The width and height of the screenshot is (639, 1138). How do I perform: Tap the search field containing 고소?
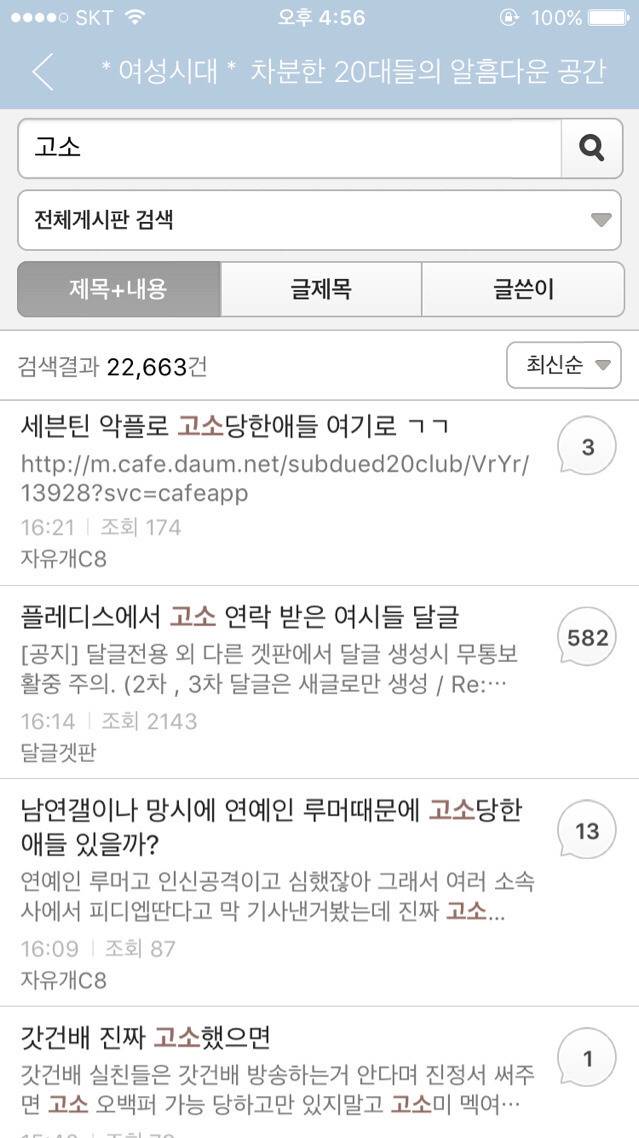(289, 149)
